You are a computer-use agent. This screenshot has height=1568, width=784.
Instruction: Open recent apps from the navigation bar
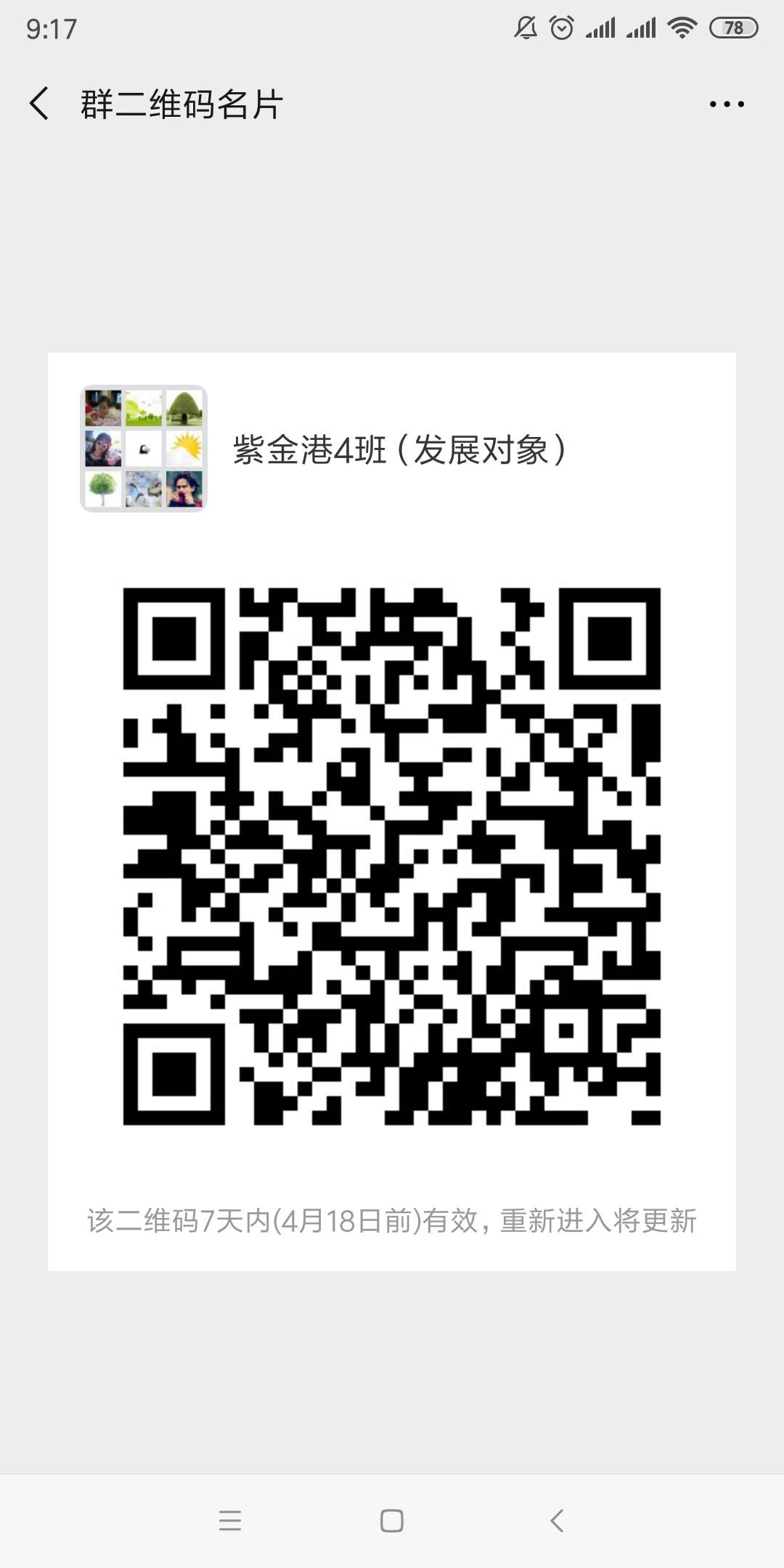click(230, 1520)
